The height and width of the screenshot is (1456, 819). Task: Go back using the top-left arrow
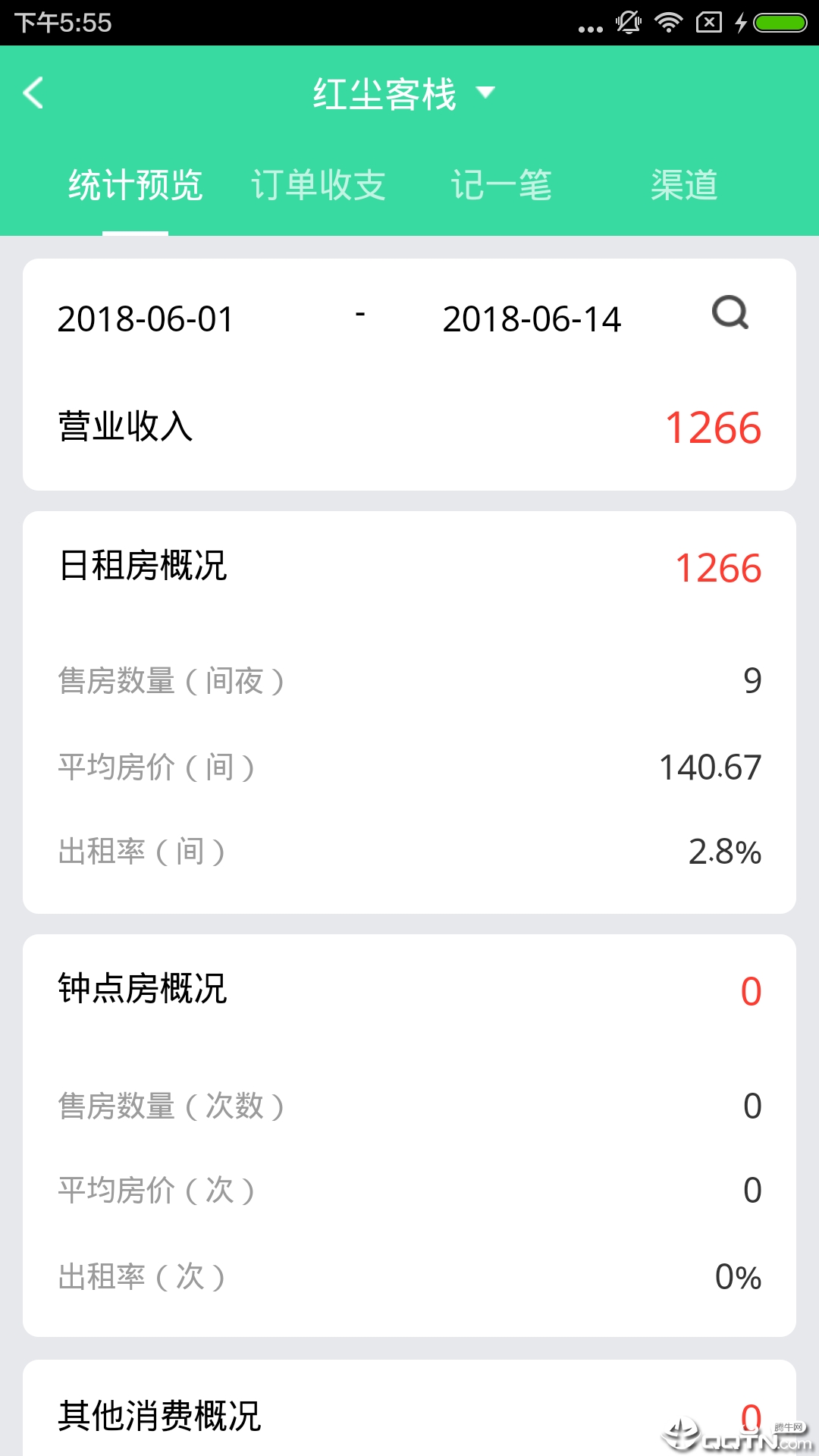[33, 93]
